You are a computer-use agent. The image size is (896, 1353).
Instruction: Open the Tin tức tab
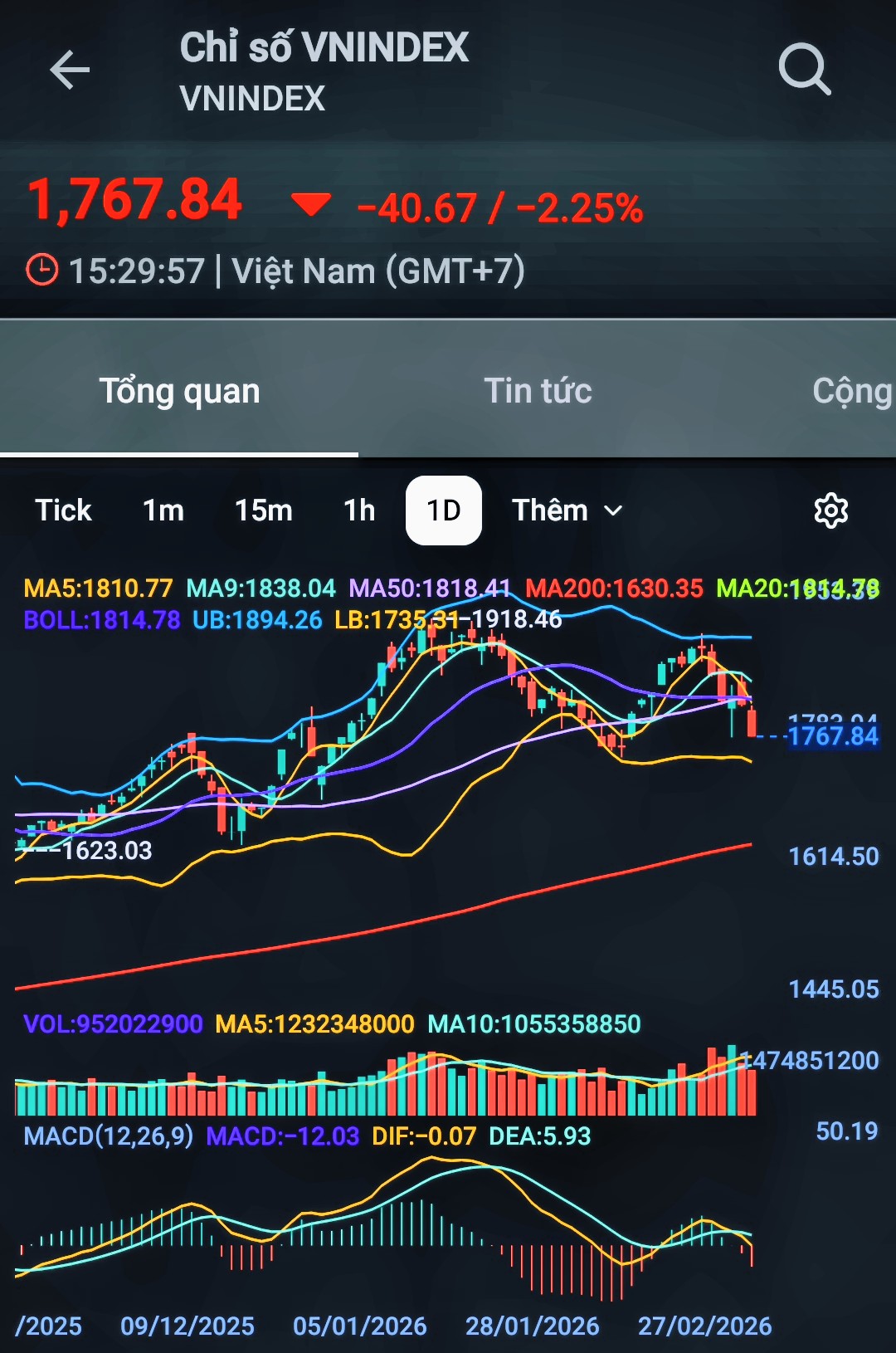[538, 391]
